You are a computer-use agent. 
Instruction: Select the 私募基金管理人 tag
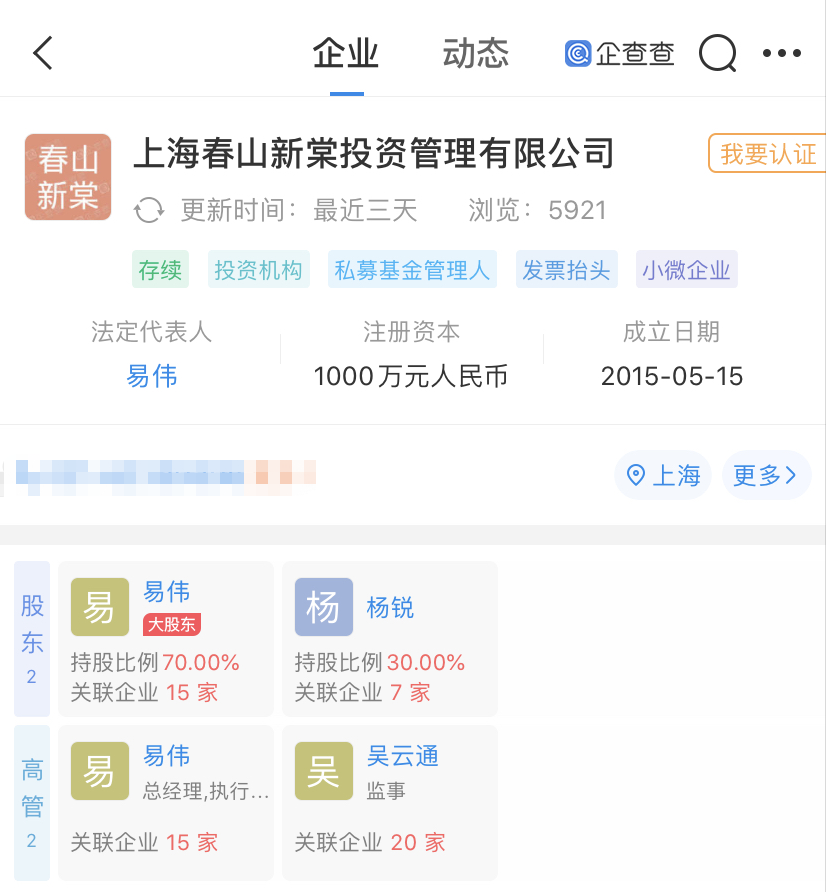[412, 269]
